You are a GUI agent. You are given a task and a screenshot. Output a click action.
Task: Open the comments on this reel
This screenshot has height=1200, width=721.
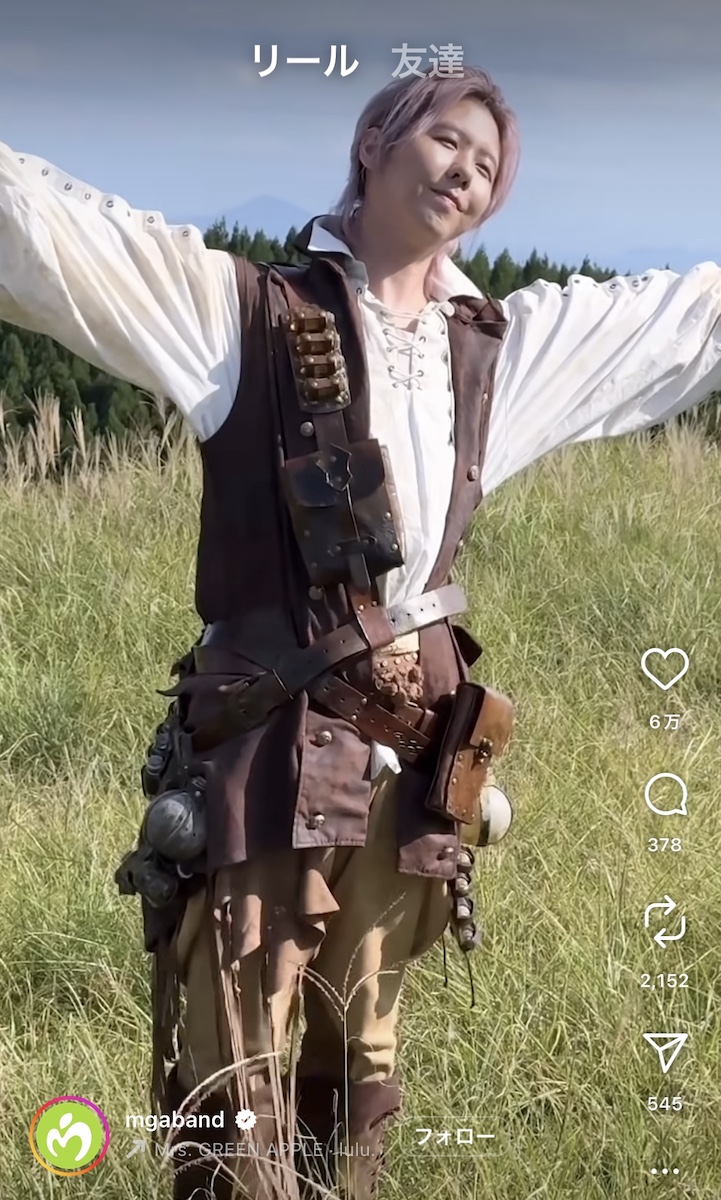[665, 796]
